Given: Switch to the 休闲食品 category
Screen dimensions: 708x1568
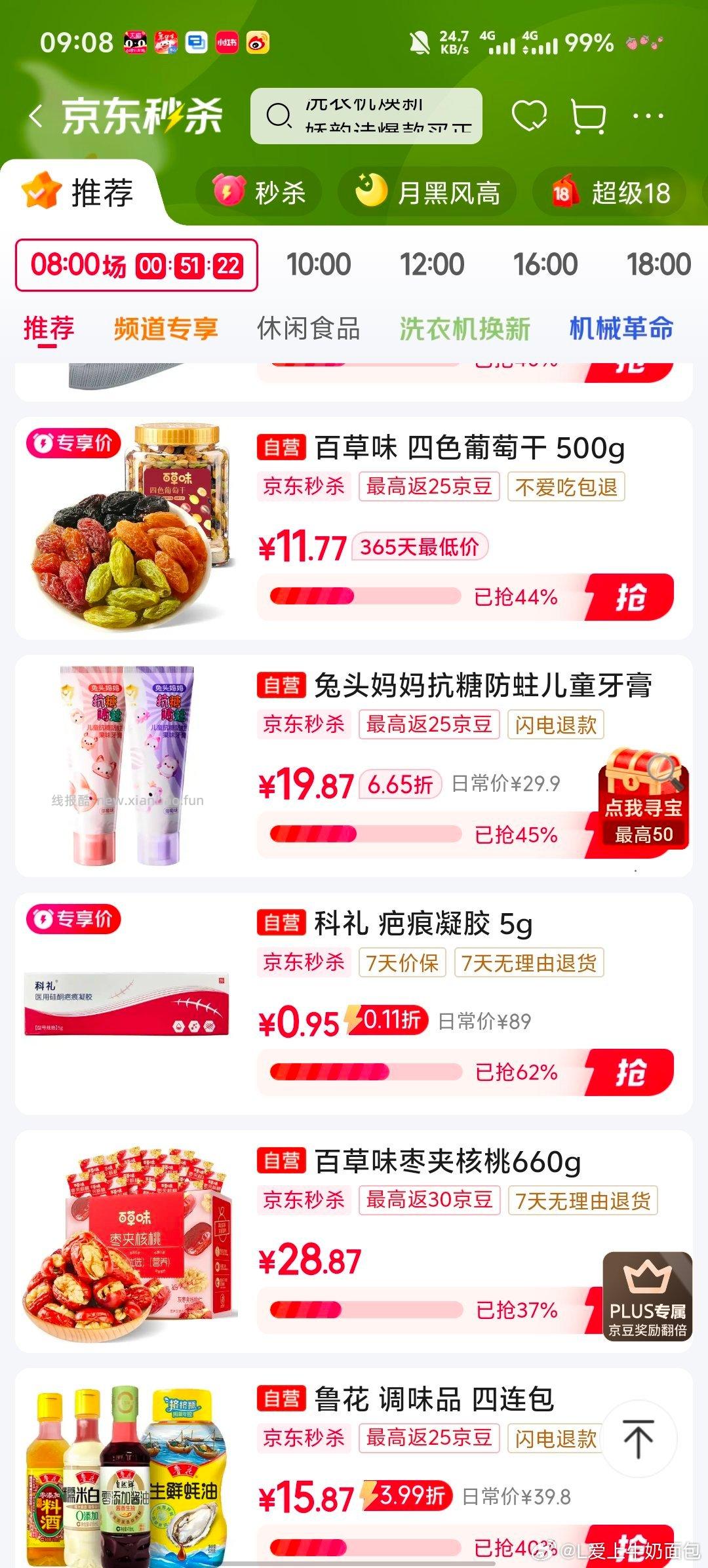Looking at the screenshot, I should click(x=308, y=328).
